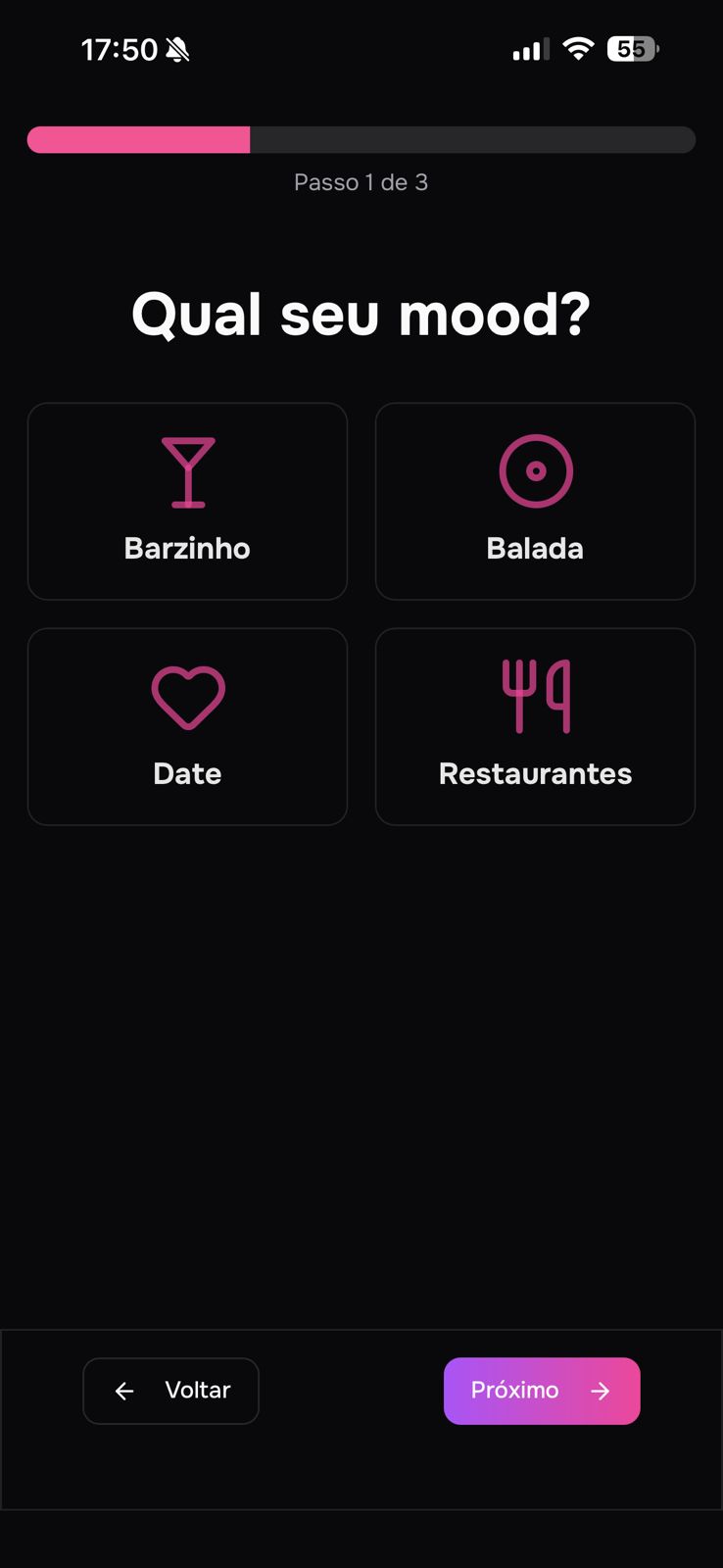Tap the battery indicator showing 55
Image resolution: width=723 pixels, height=1568 pixels.
[632, 49]
